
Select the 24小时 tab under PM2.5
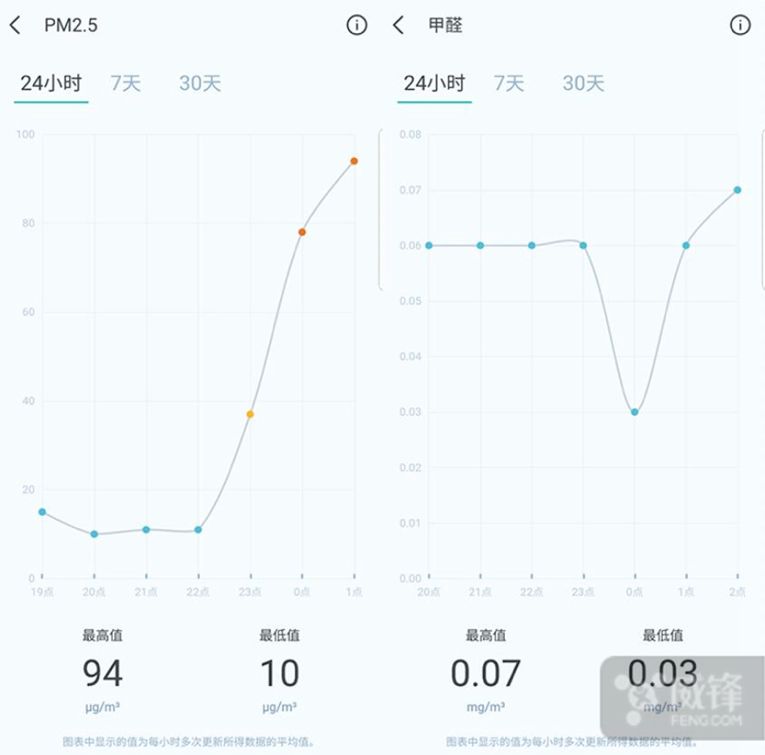point(51,83)
